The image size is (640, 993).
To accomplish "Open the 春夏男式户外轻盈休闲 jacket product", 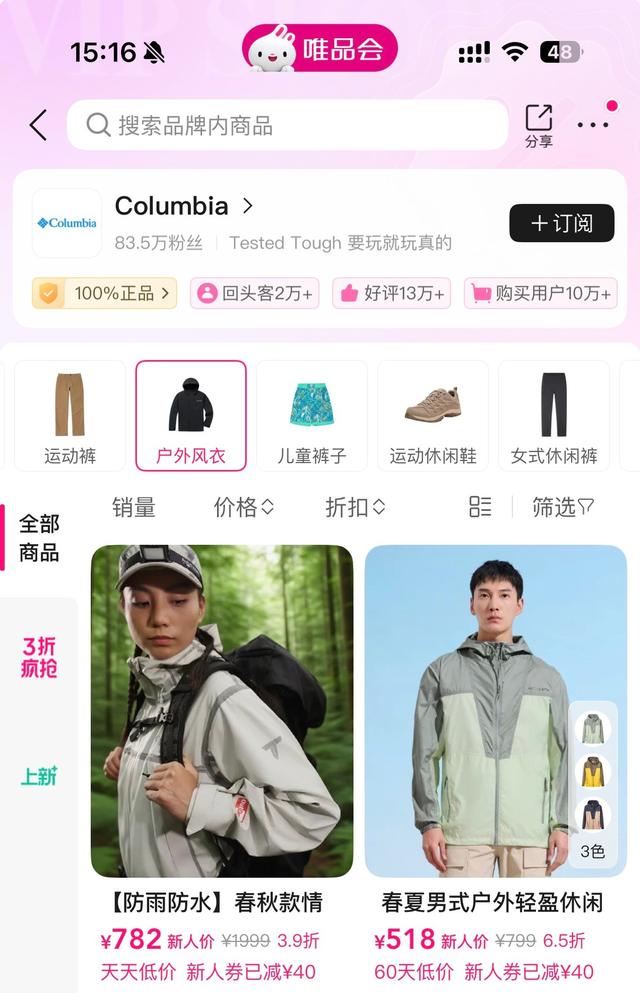I will pos(495,712).
